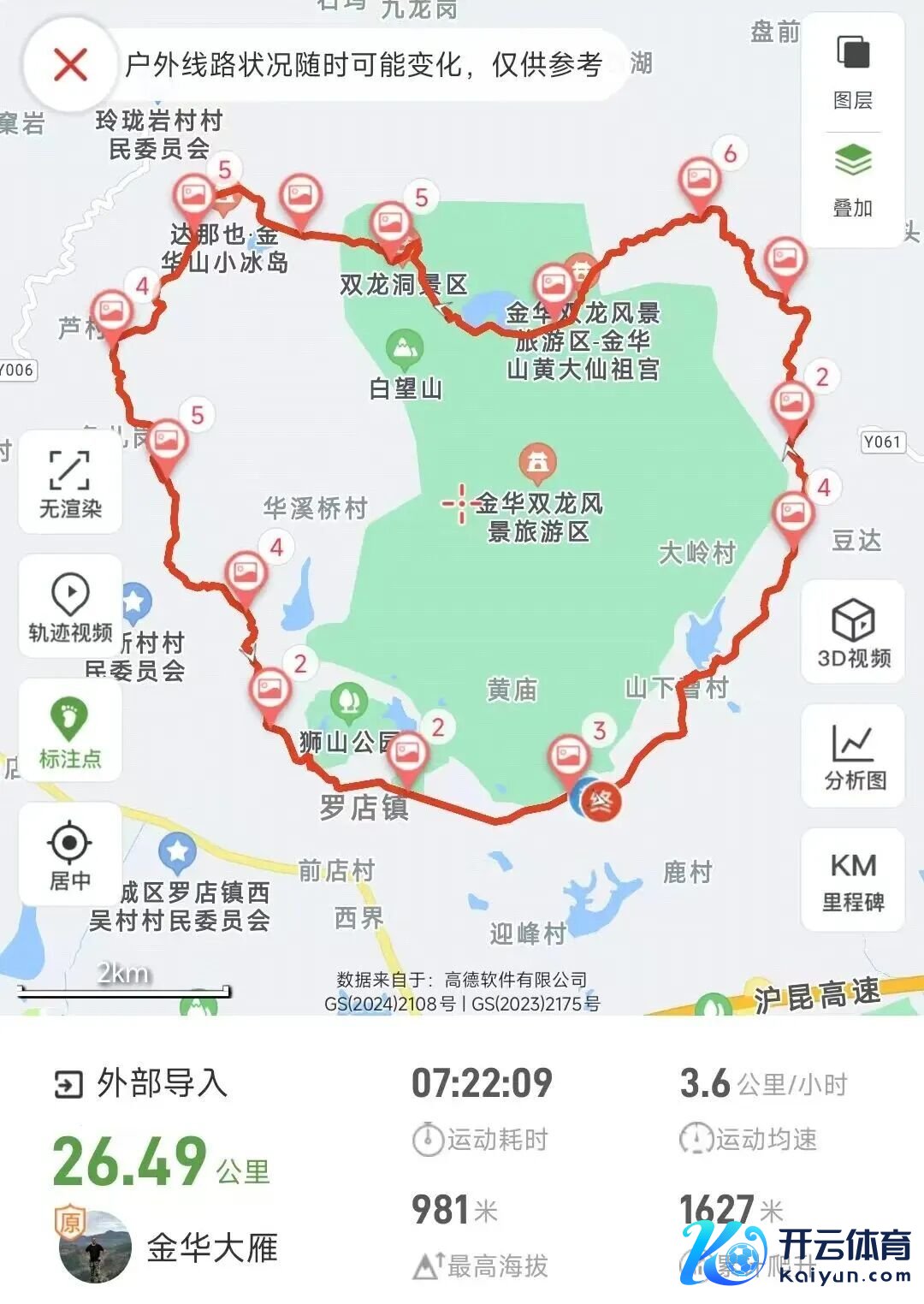
Task: Play the 轨迹视频 track video
Action: pos(70,606)
